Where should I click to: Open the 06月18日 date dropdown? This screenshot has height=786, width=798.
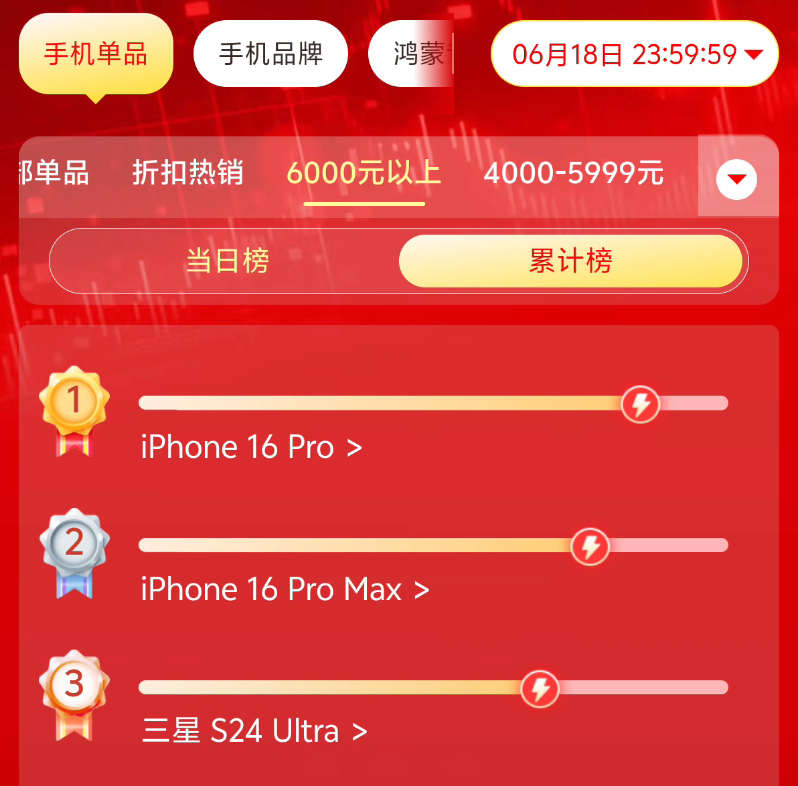pyautogui.click(x=635, y=53)
